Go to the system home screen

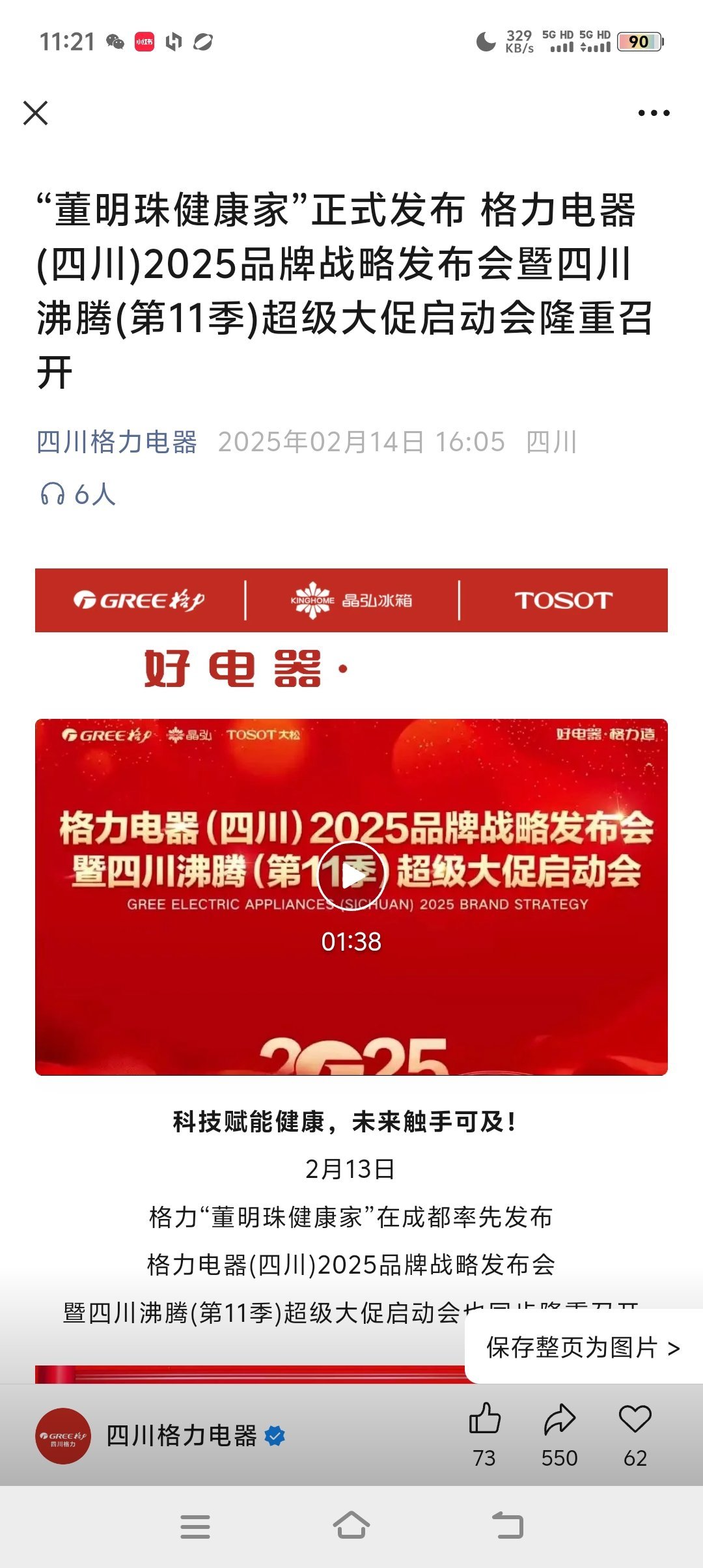(351, 1526)
